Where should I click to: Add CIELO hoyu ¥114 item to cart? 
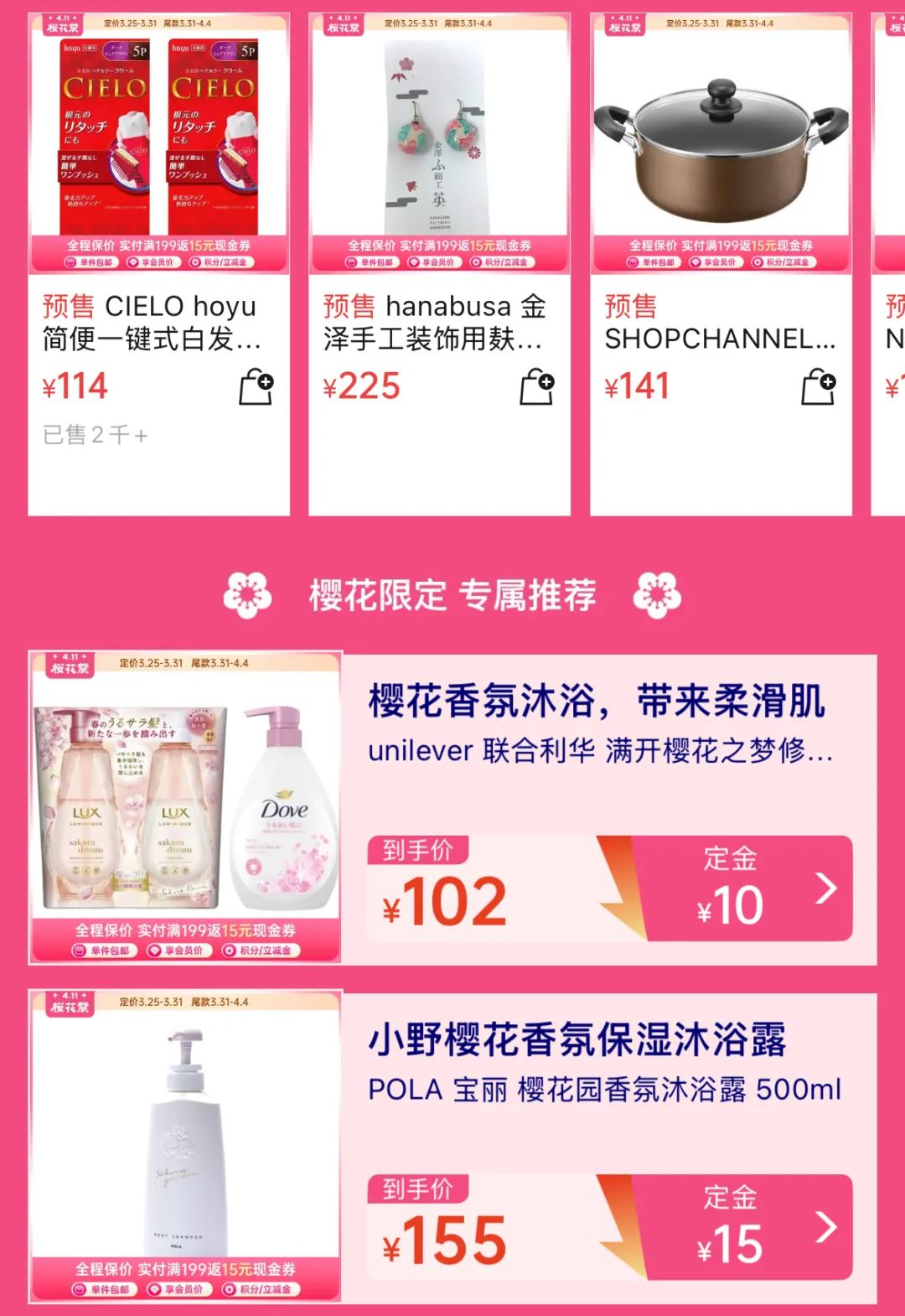(x=256, y=387)
